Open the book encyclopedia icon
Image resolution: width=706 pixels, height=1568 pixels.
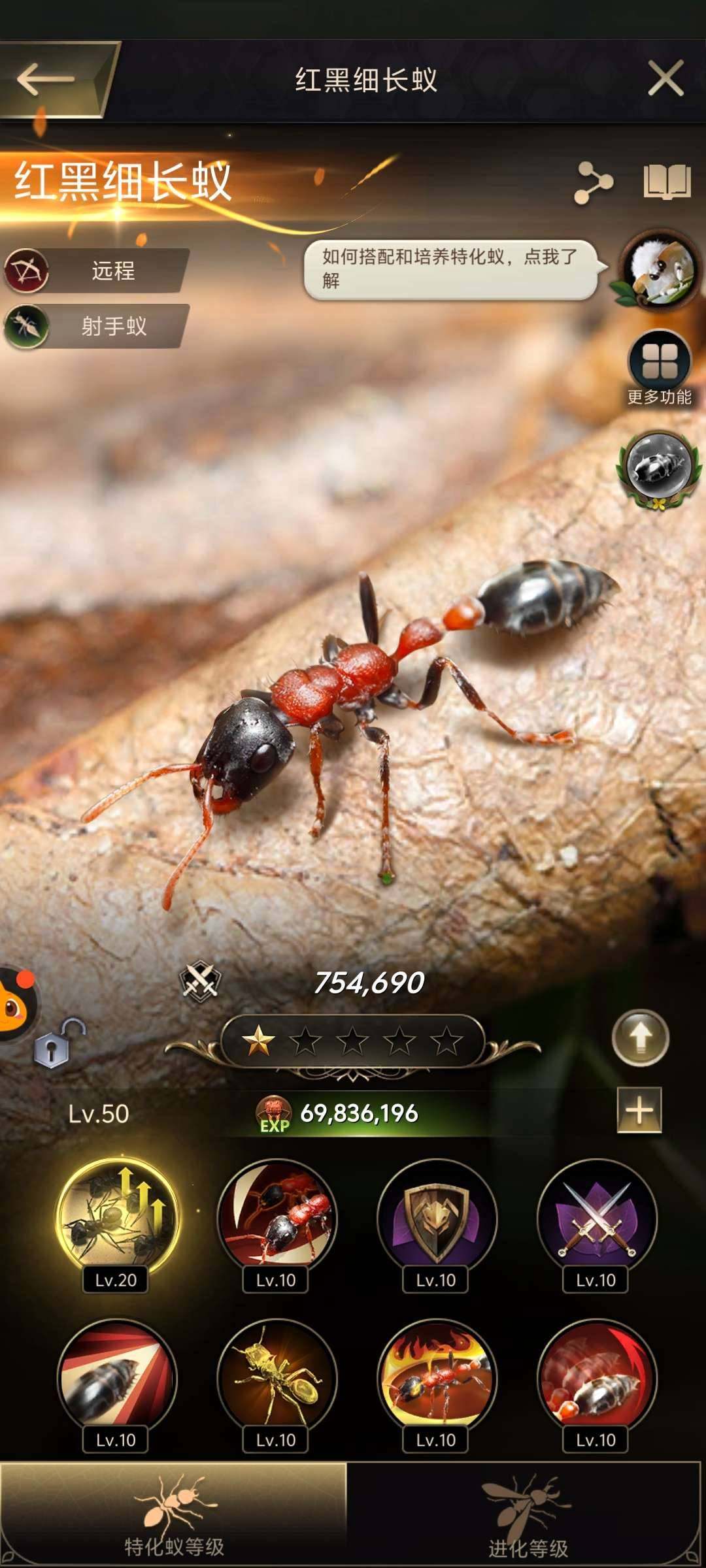click(667, 182)
